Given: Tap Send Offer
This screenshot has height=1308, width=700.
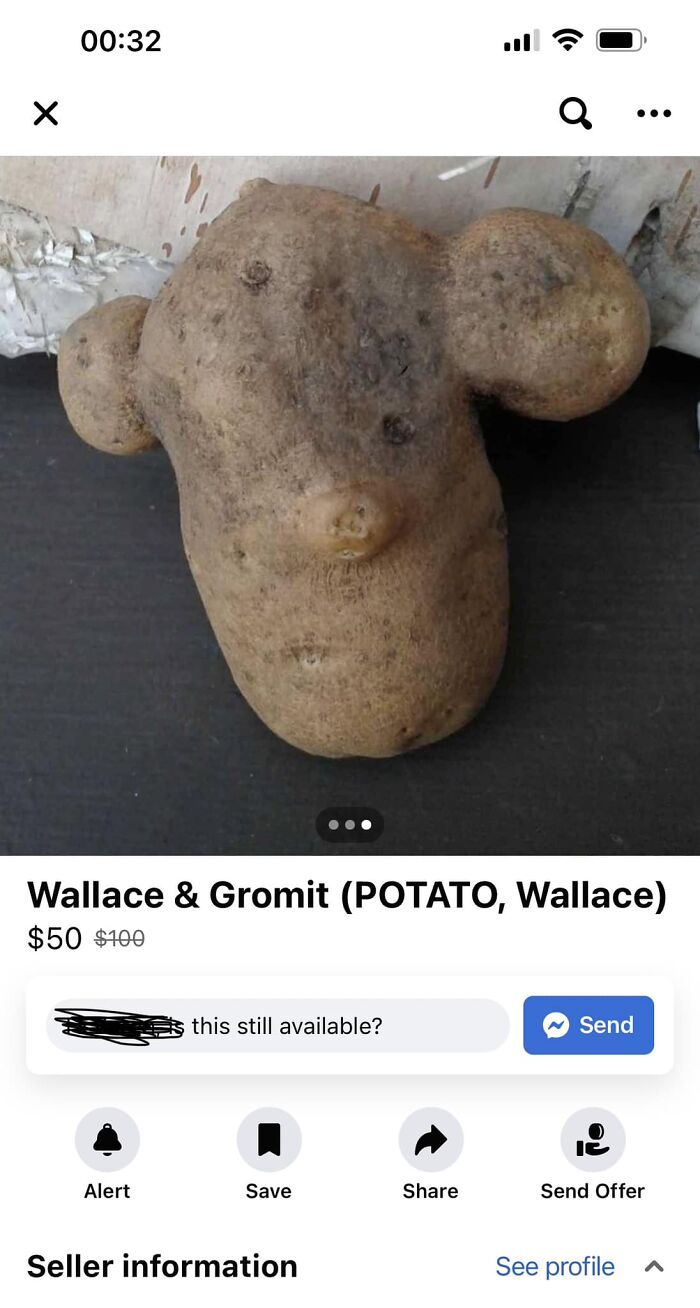Looking at the screenshot, I should point(592,1140).
